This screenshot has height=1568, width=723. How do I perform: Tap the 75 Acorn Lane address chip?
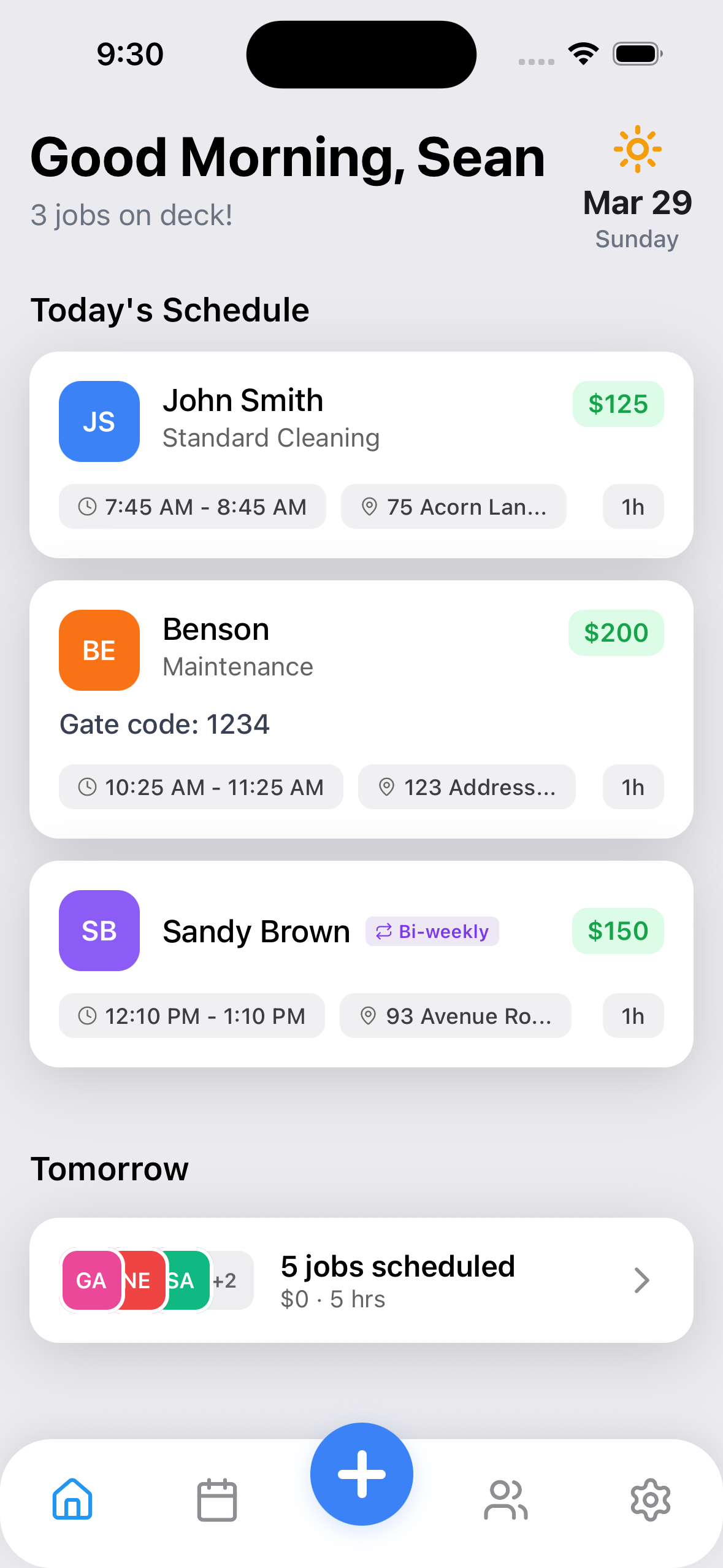(454, 507)
